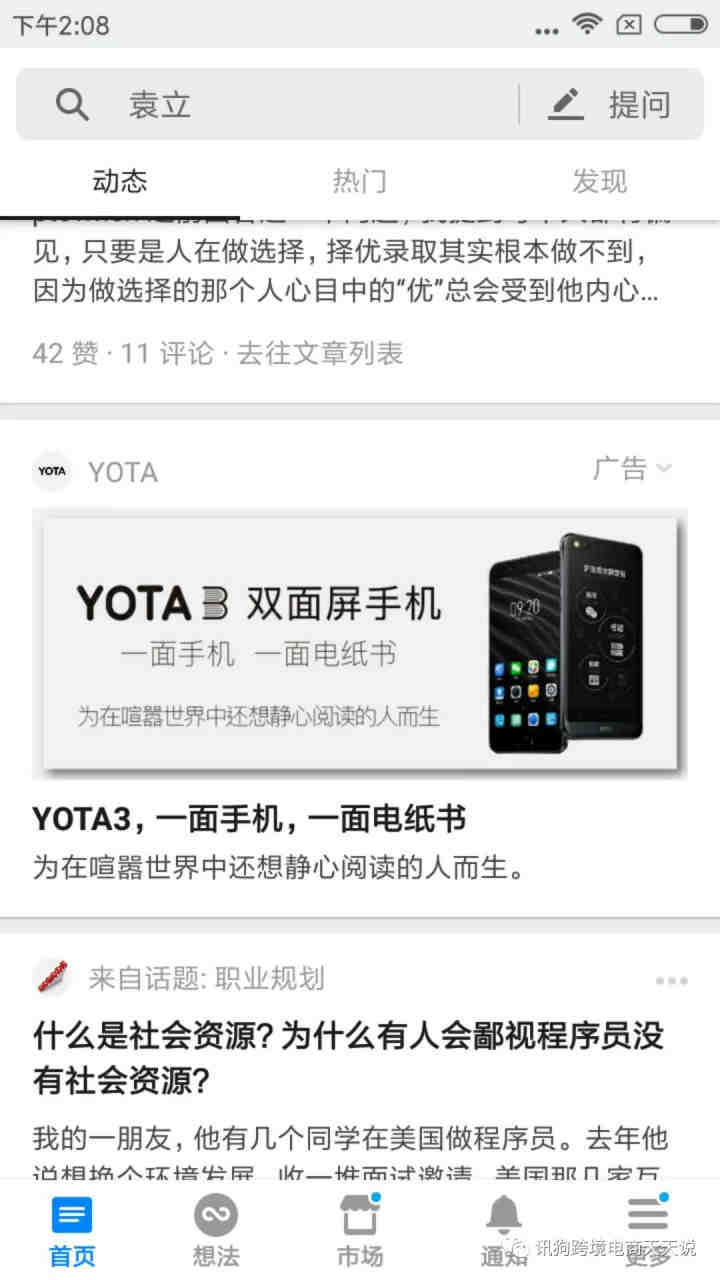Switch to the 想法 tab
The height and width of the screenshot is (1280, 720).
(216, 1231)
